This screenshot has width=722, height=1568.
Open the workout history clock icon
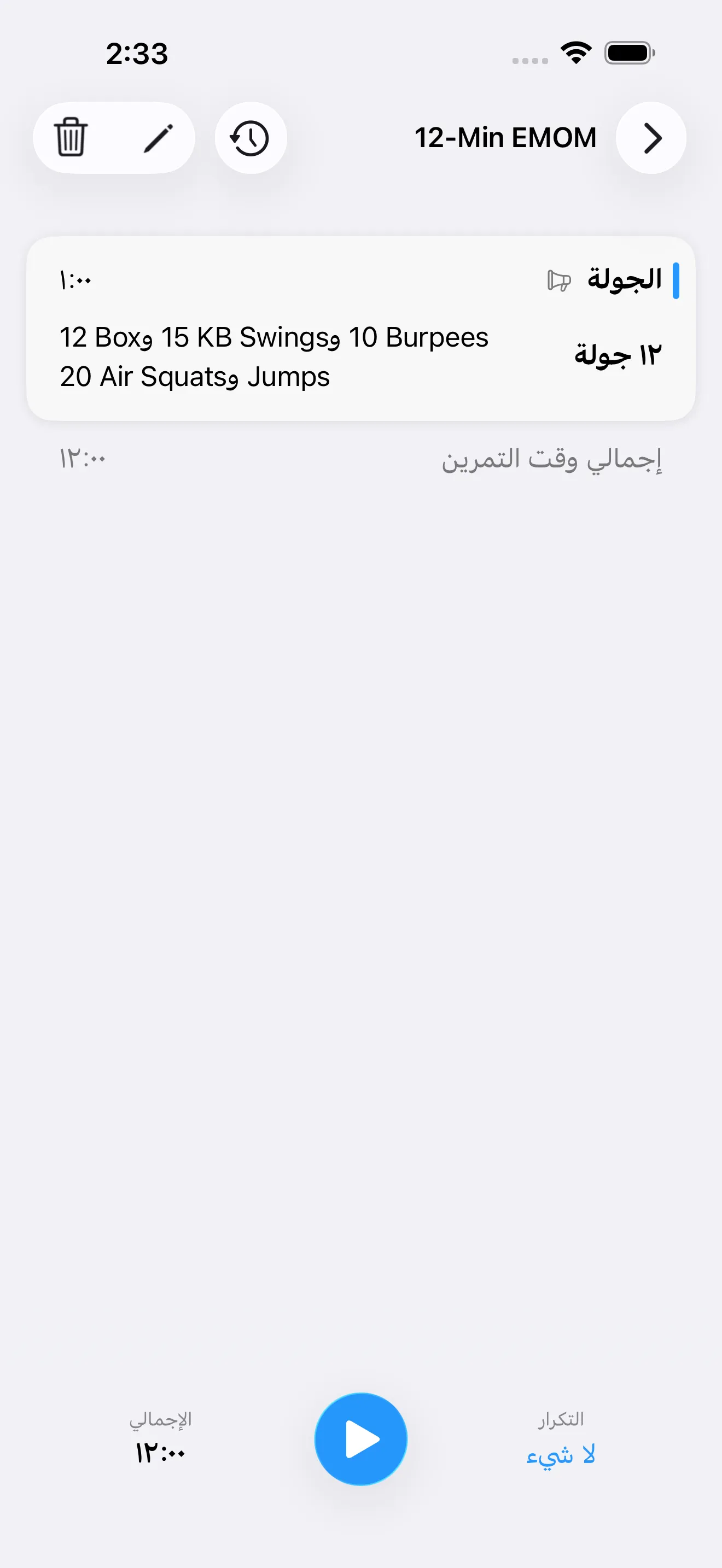[250, 138]
